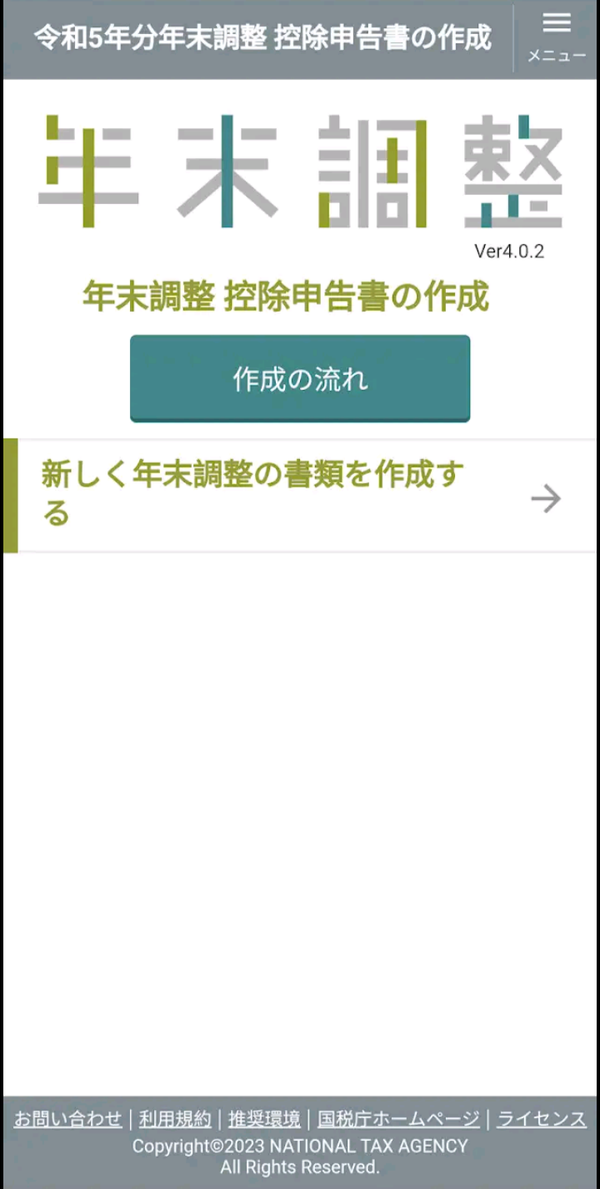Open the お問い合わせ link

[x=68, y=1118]
